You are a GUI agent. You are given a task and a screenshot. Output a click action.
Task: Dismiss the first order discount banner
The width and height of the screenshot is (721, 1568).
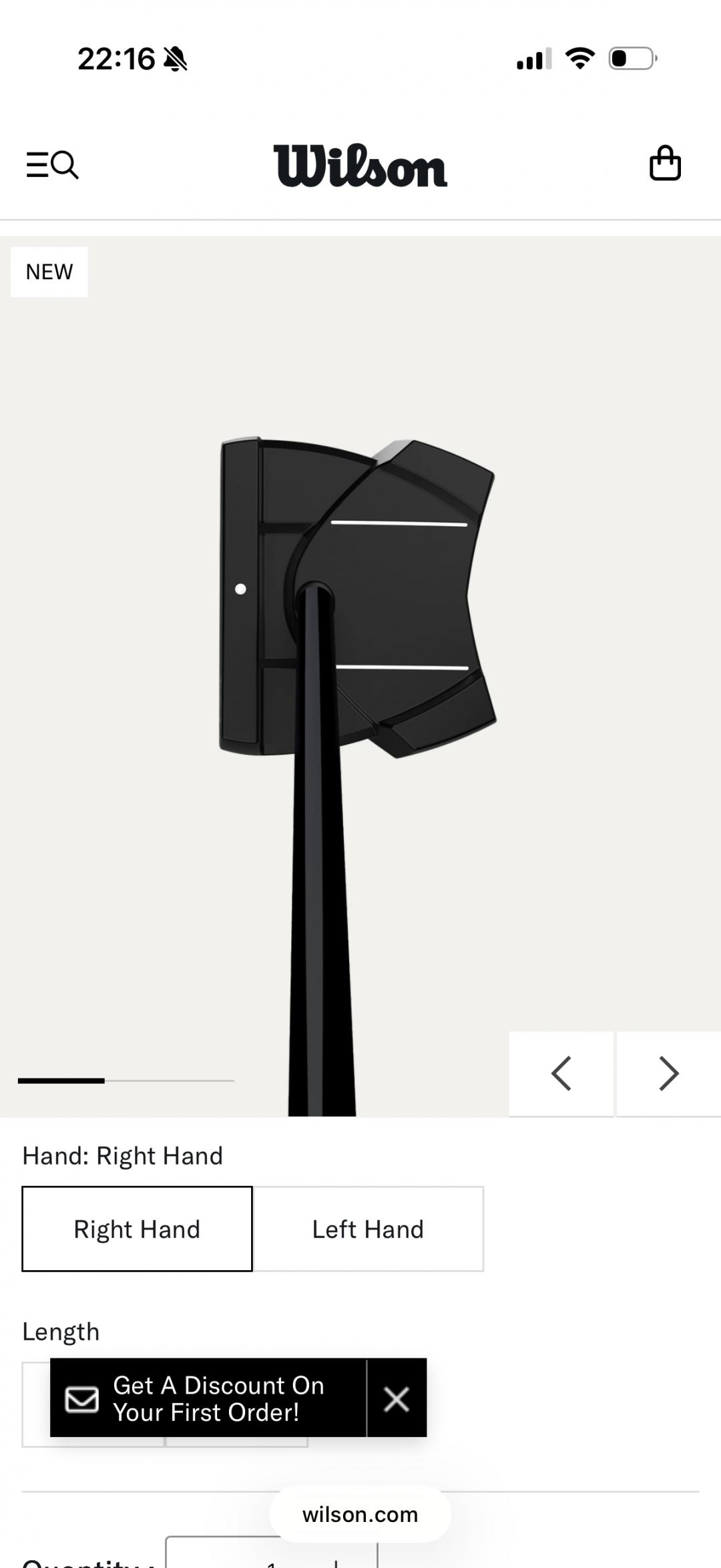[x=397, y=1398]
